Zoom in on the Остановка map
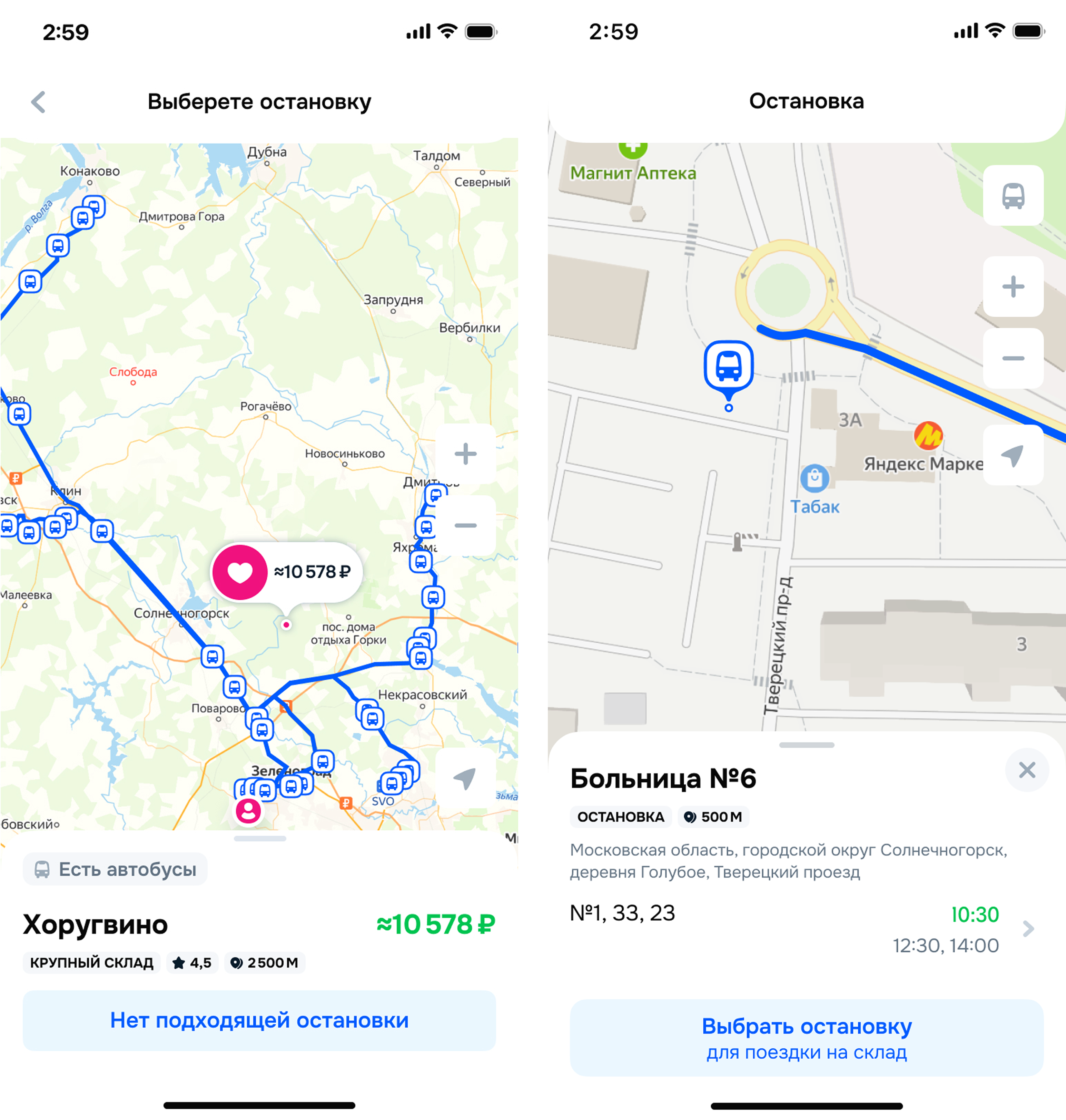This screenshot has width=1066, height=1120. (x=1013, y=286)
